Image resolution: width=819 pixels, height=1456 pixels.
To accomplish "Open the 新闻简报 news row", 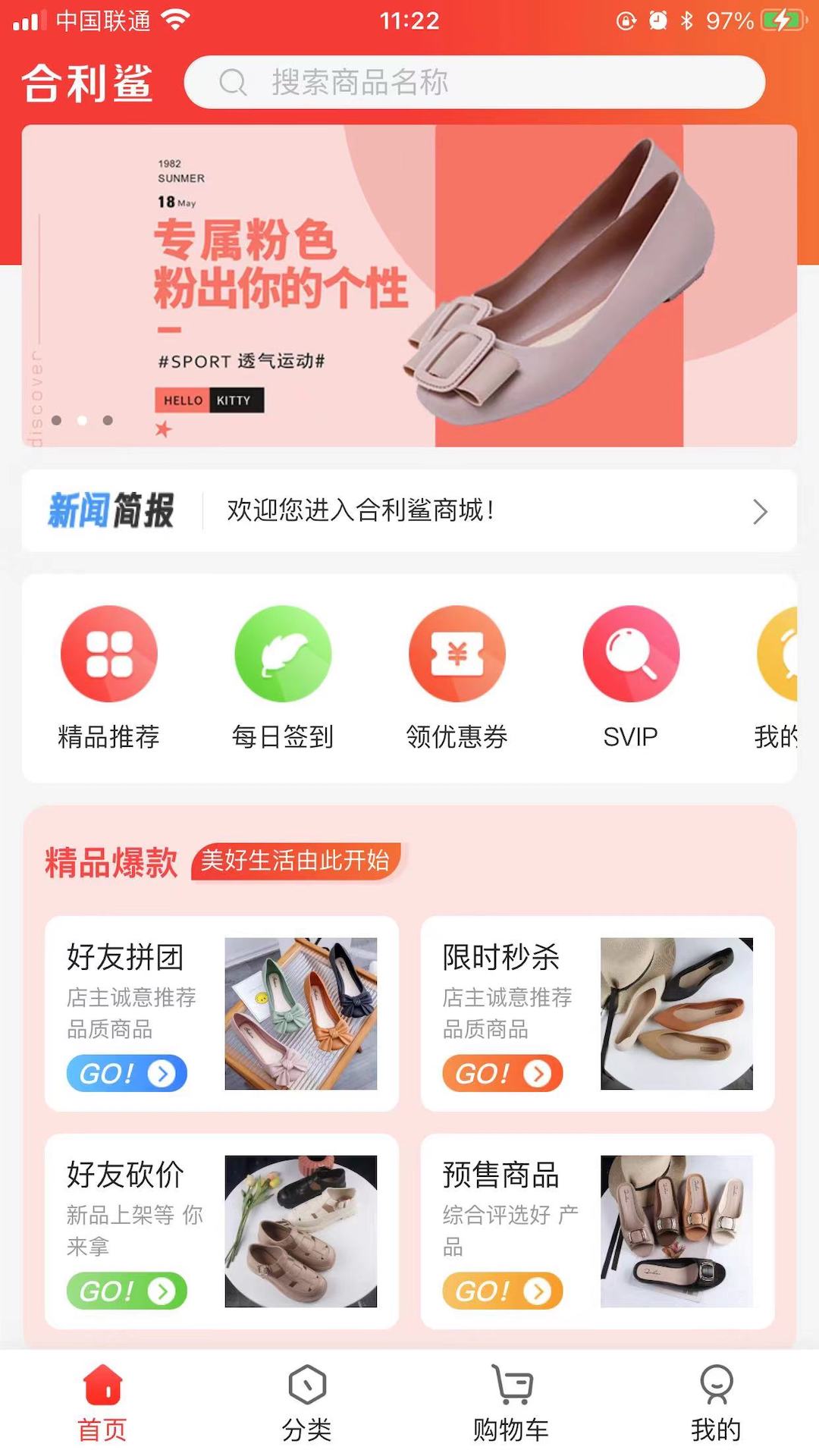I will (409, 510).
